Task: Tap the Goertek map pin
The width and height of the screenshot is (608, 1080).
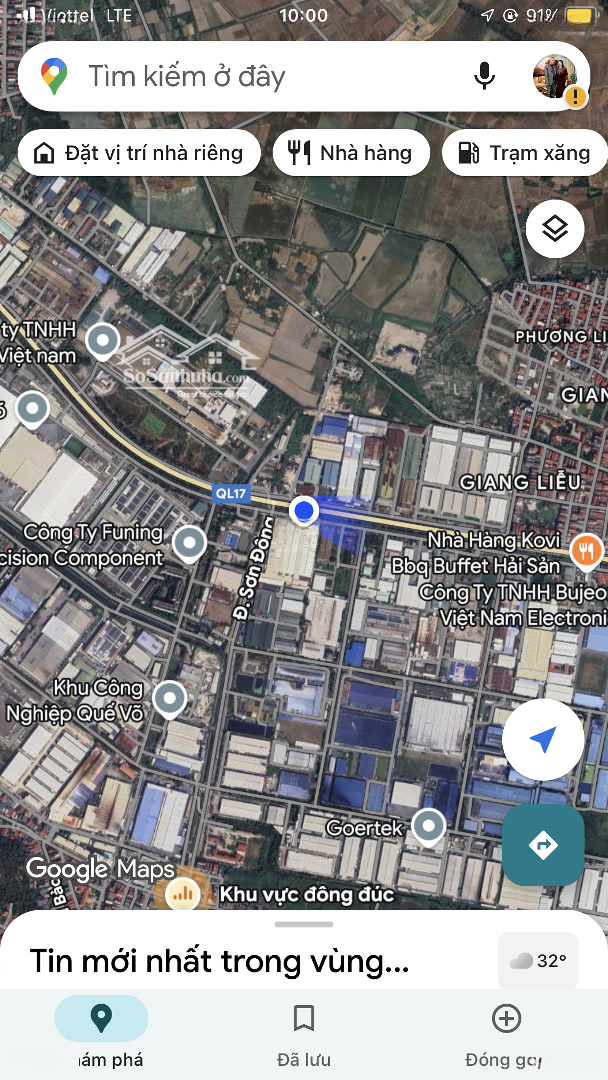Action: [429, 825]
